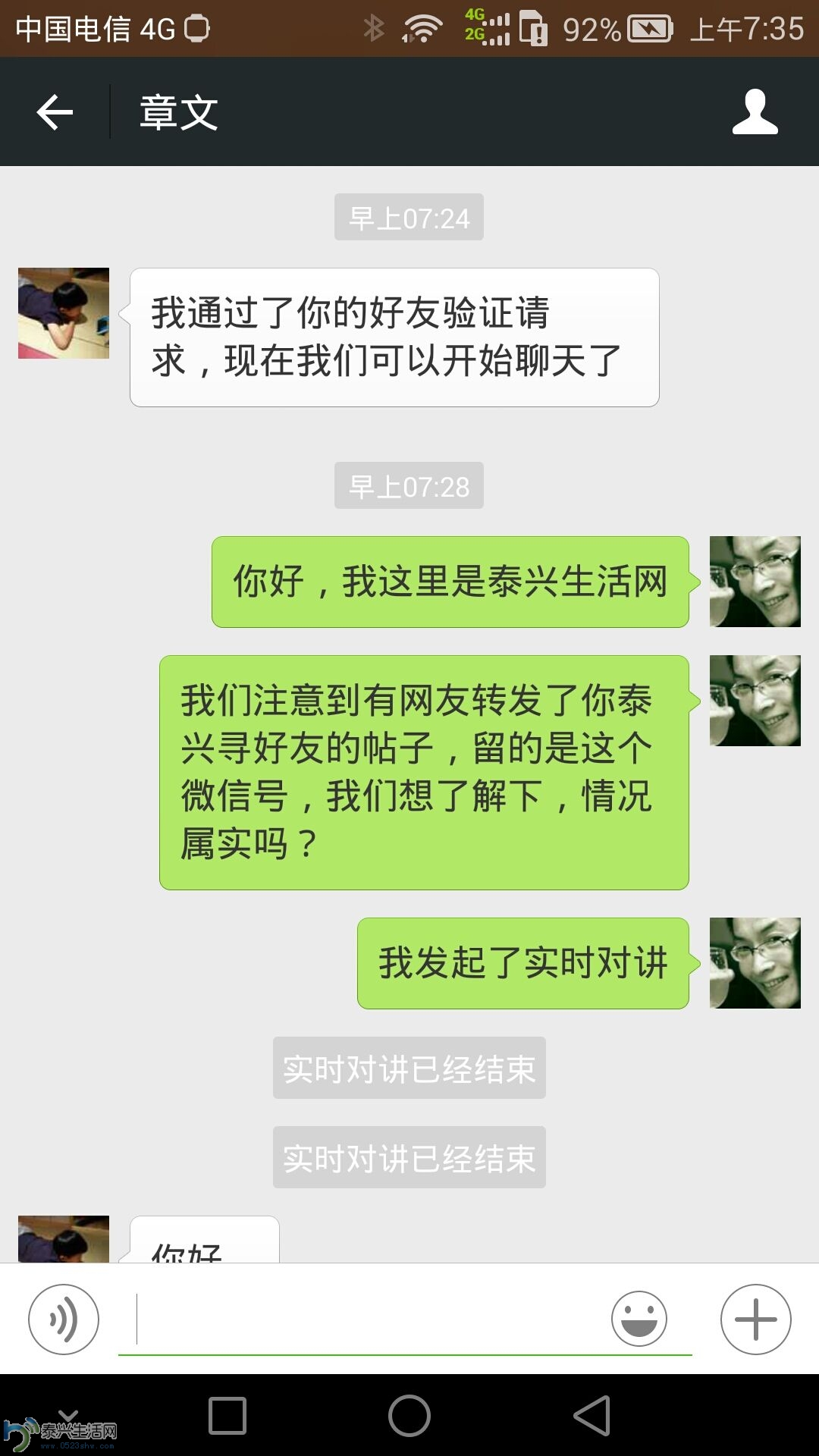Tap my avatar beside 你好，我这里是泰兴生活网

(x=755, y=582)
